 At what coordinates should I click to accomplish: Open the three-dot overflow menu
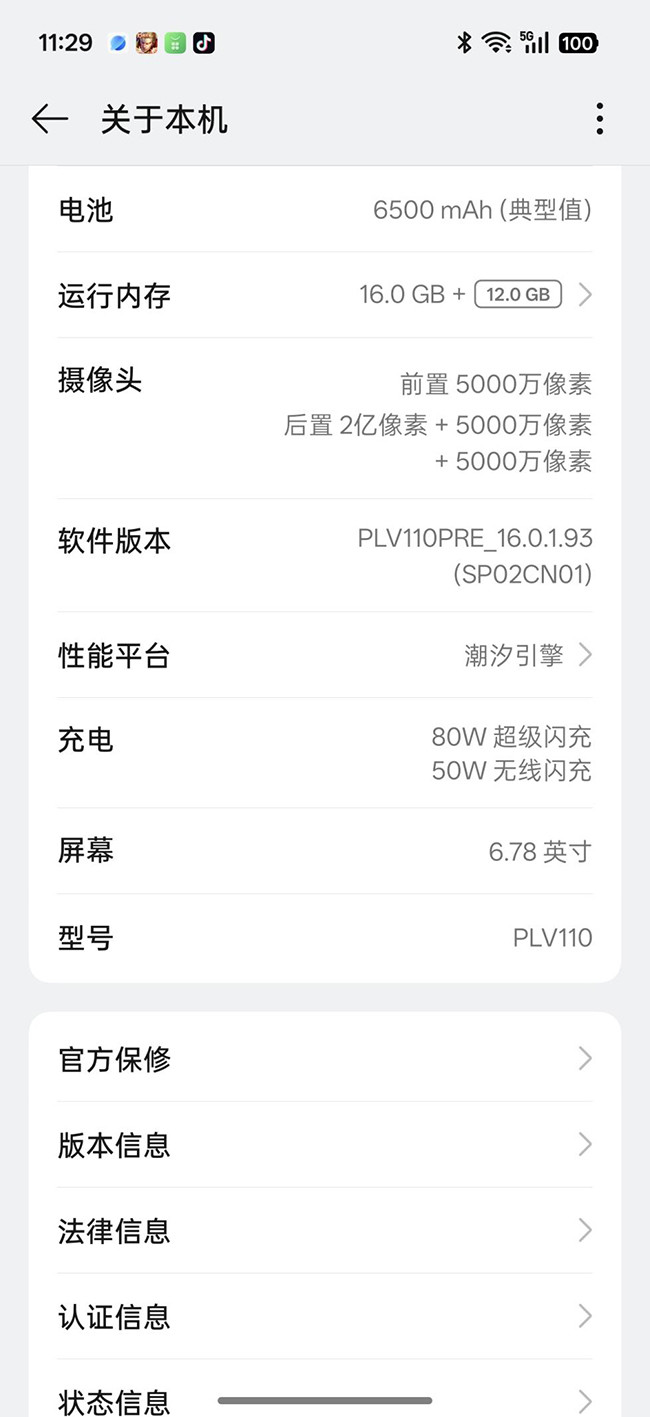pyautogui.click(x=599, y=119)
